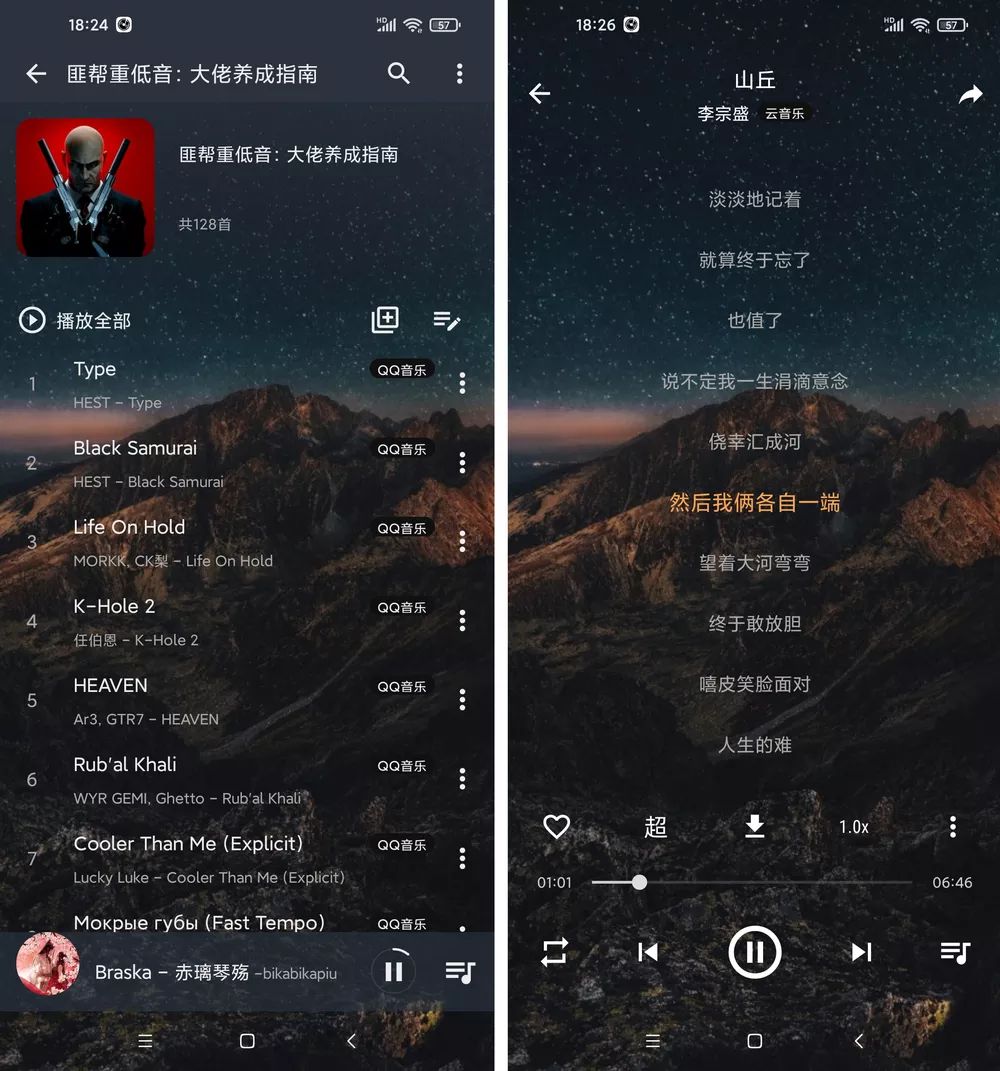Open the queue from the mini player
This screenshot has width=1000, height=1071.
[x=460, y=971]
